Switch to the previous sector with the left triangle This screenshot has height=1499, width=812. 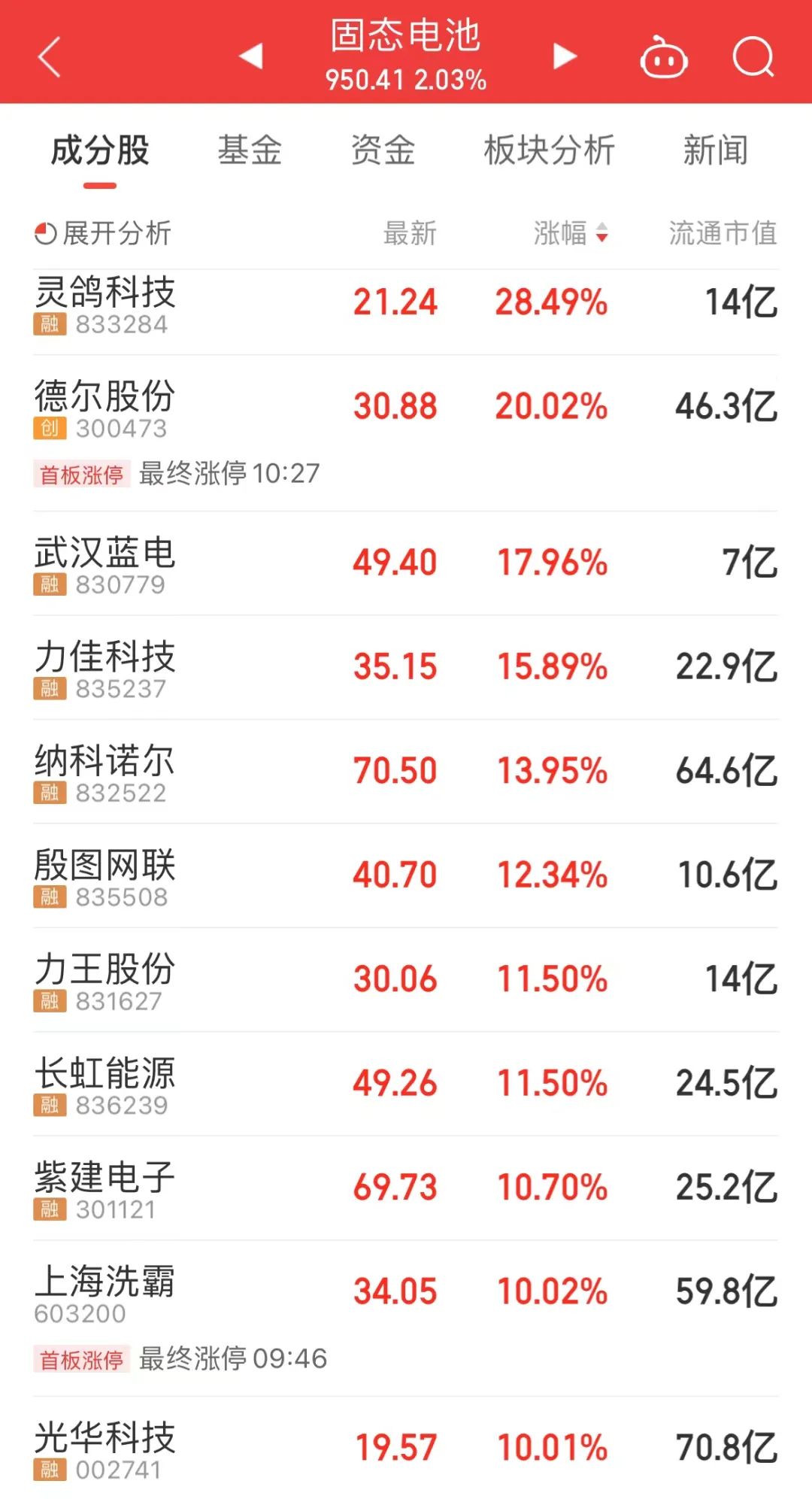(x=251, y=56)
